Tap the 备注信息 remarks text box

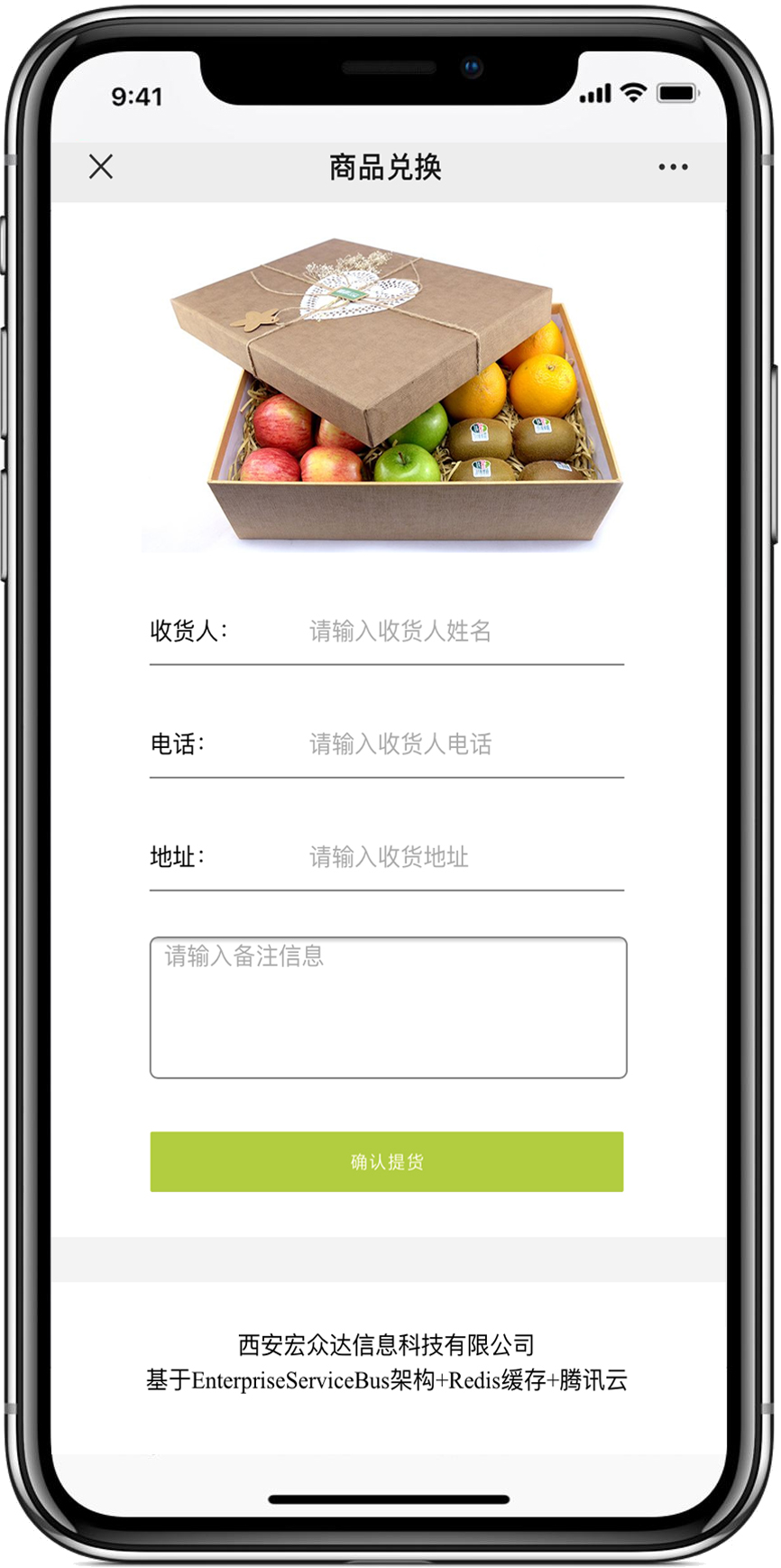pyautogui.click(x=388, y=1008)
